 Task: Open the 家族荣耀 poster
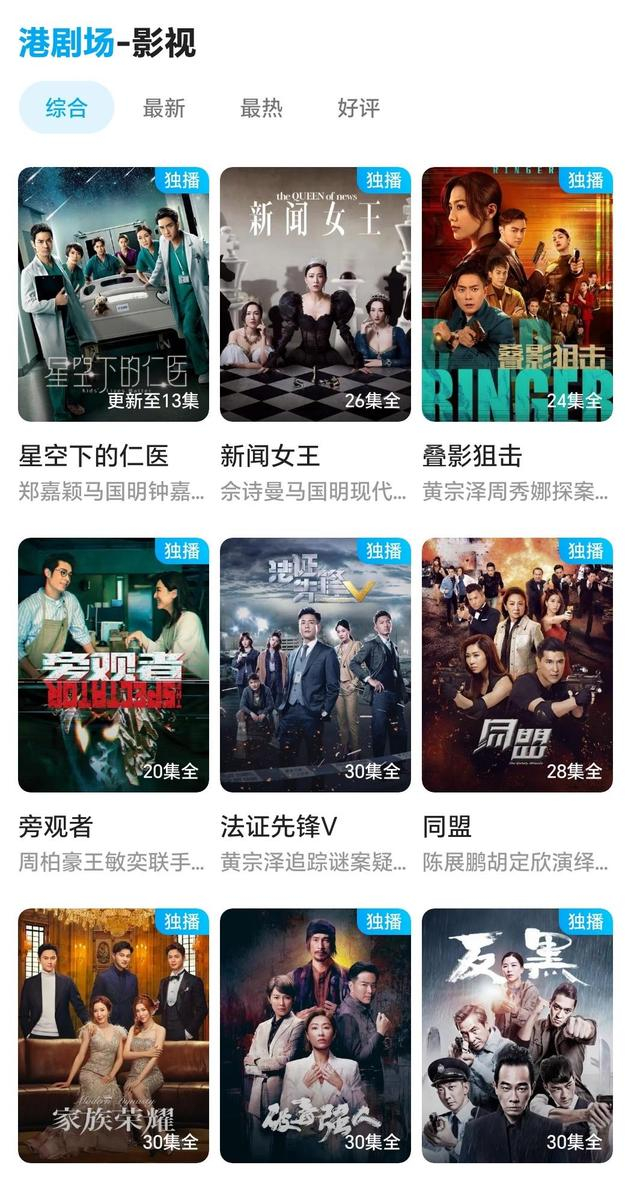point(113,1035)
